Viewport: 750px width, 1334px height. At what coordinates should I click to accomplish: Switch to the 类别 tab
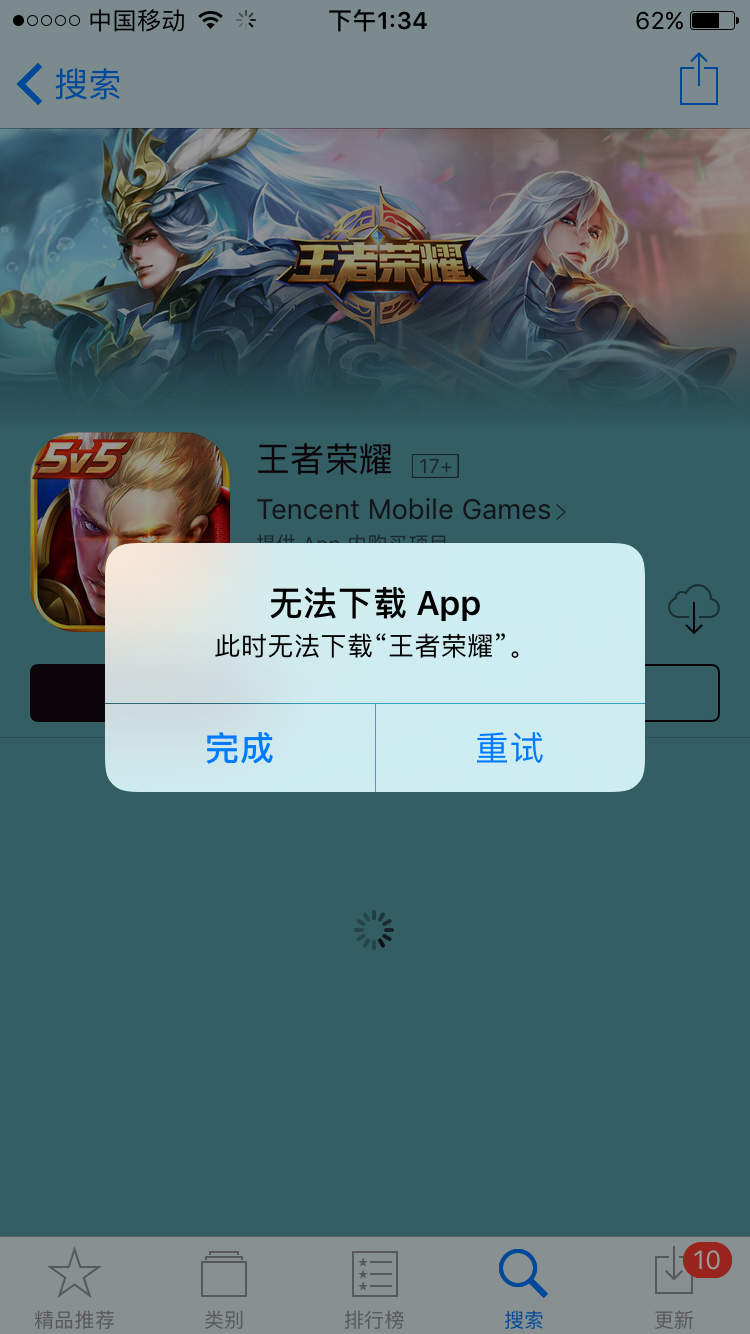tap(224, 1287)
